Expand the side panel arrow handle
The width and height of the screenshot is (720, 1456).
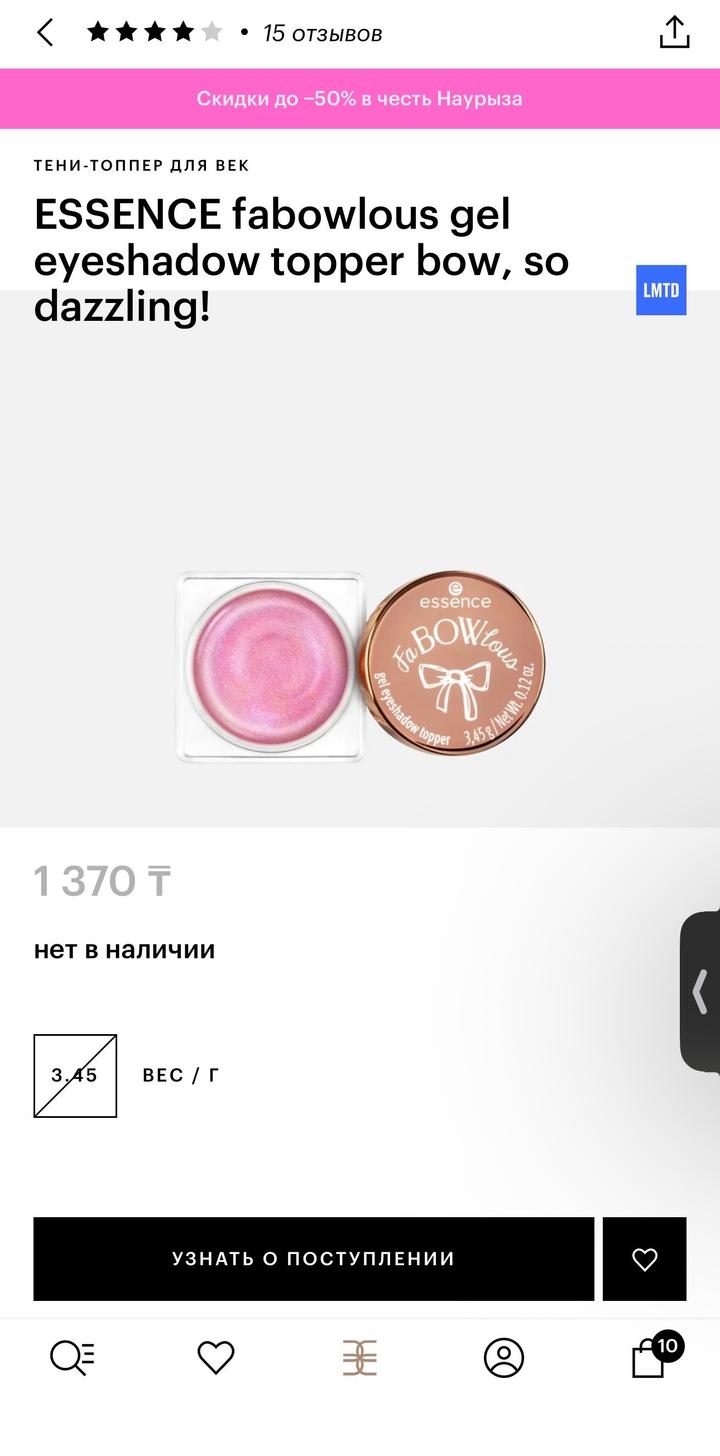pos(701,992)
